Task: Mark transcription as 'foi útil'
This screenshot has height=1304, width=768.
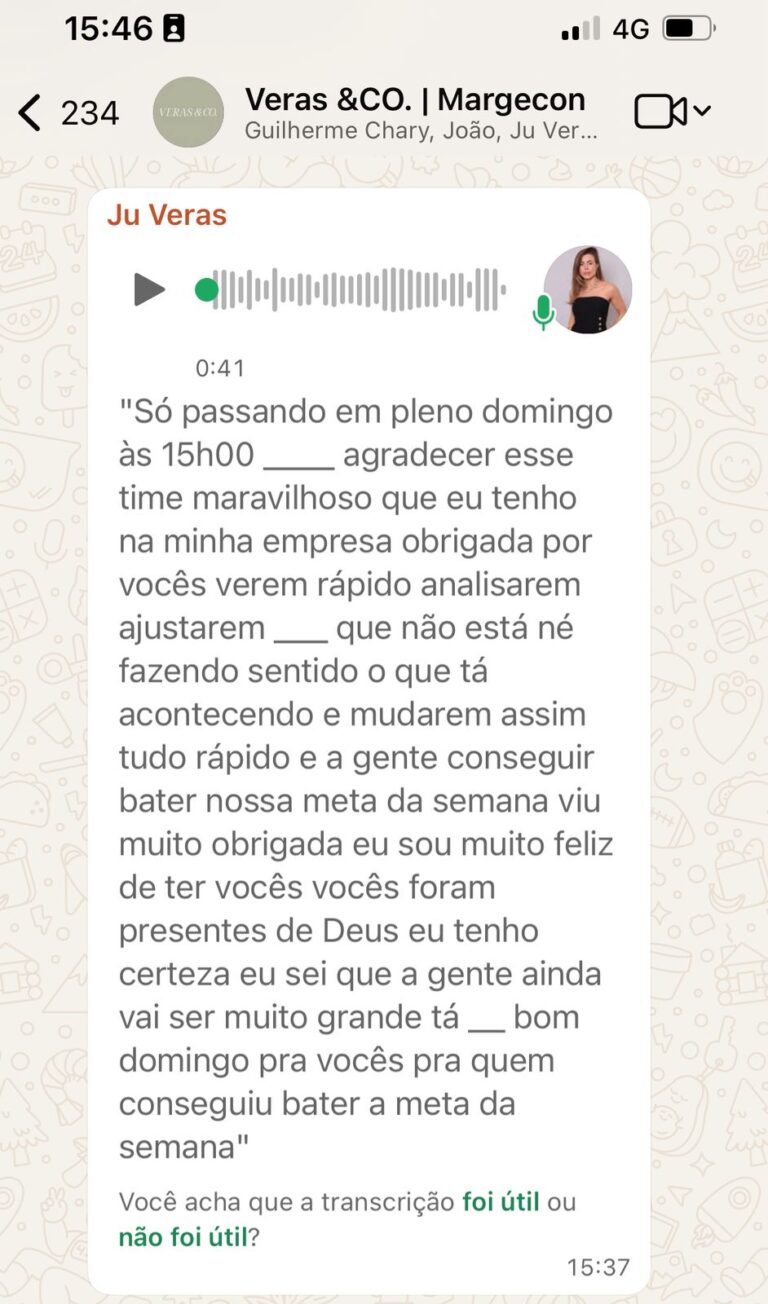Action: click(498, 1201)
